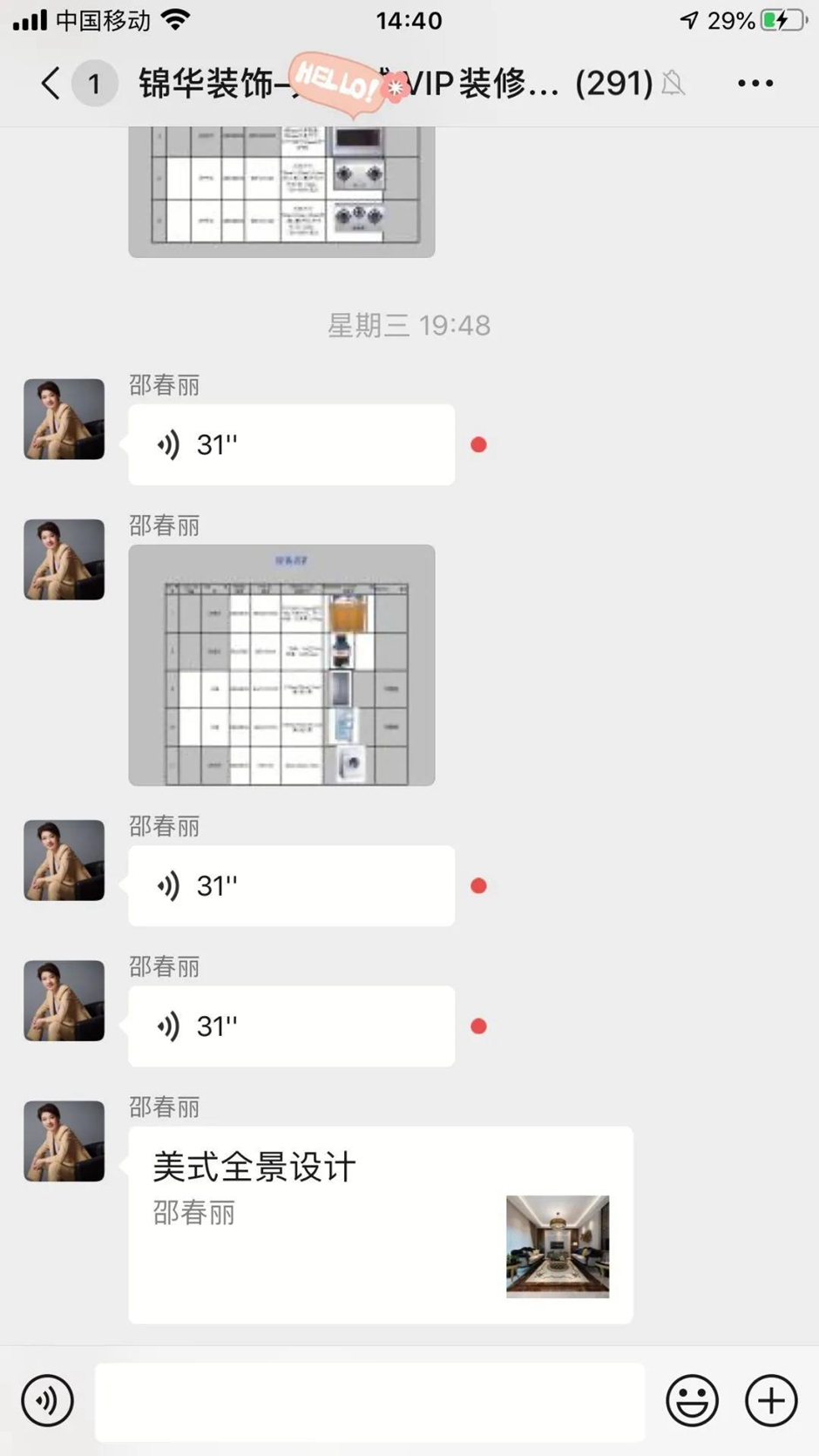Viewport: 819px width, 1456px height.
Task: Open the 美式全景设计 shared card
Action: click(380, 1224)
